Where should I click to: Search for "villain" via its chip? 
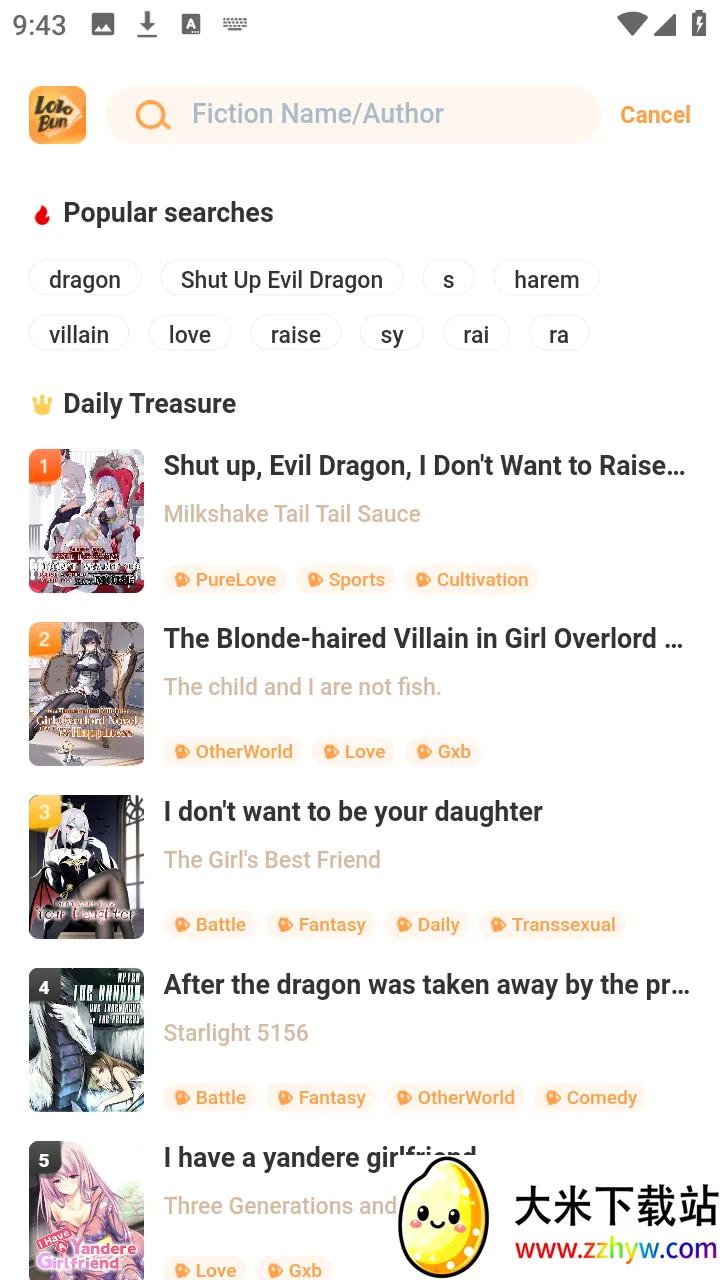click(x=79, y=335)
